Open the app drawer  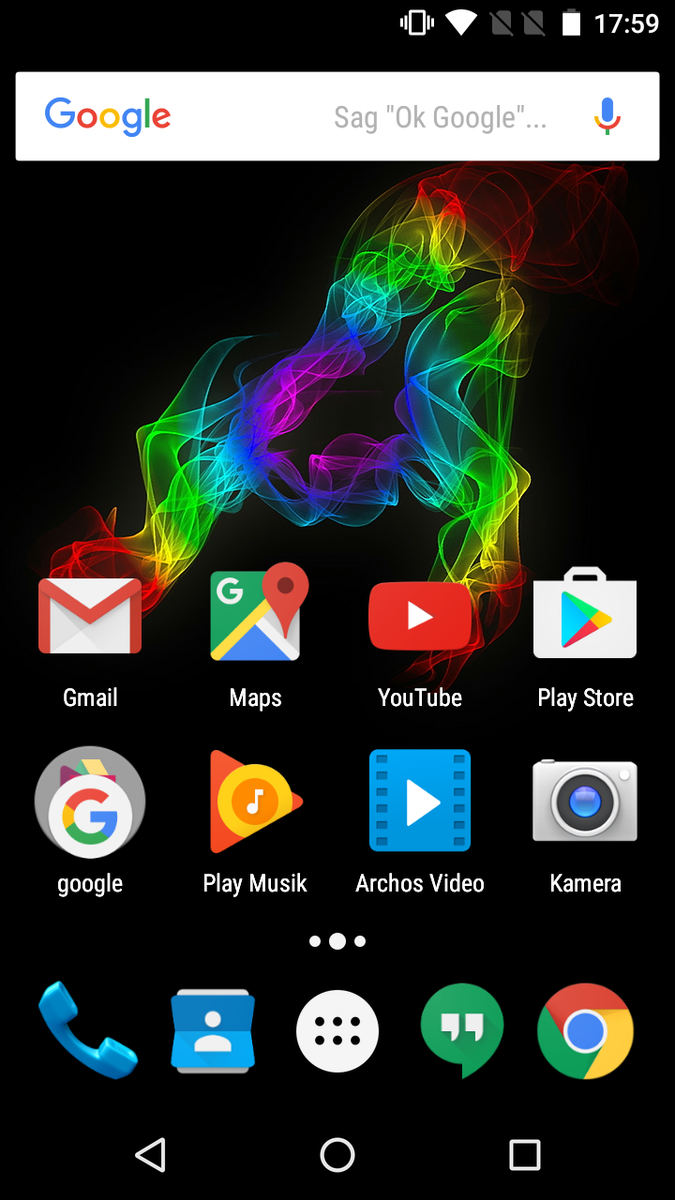pyautogui.click(x=337, y=1030)
